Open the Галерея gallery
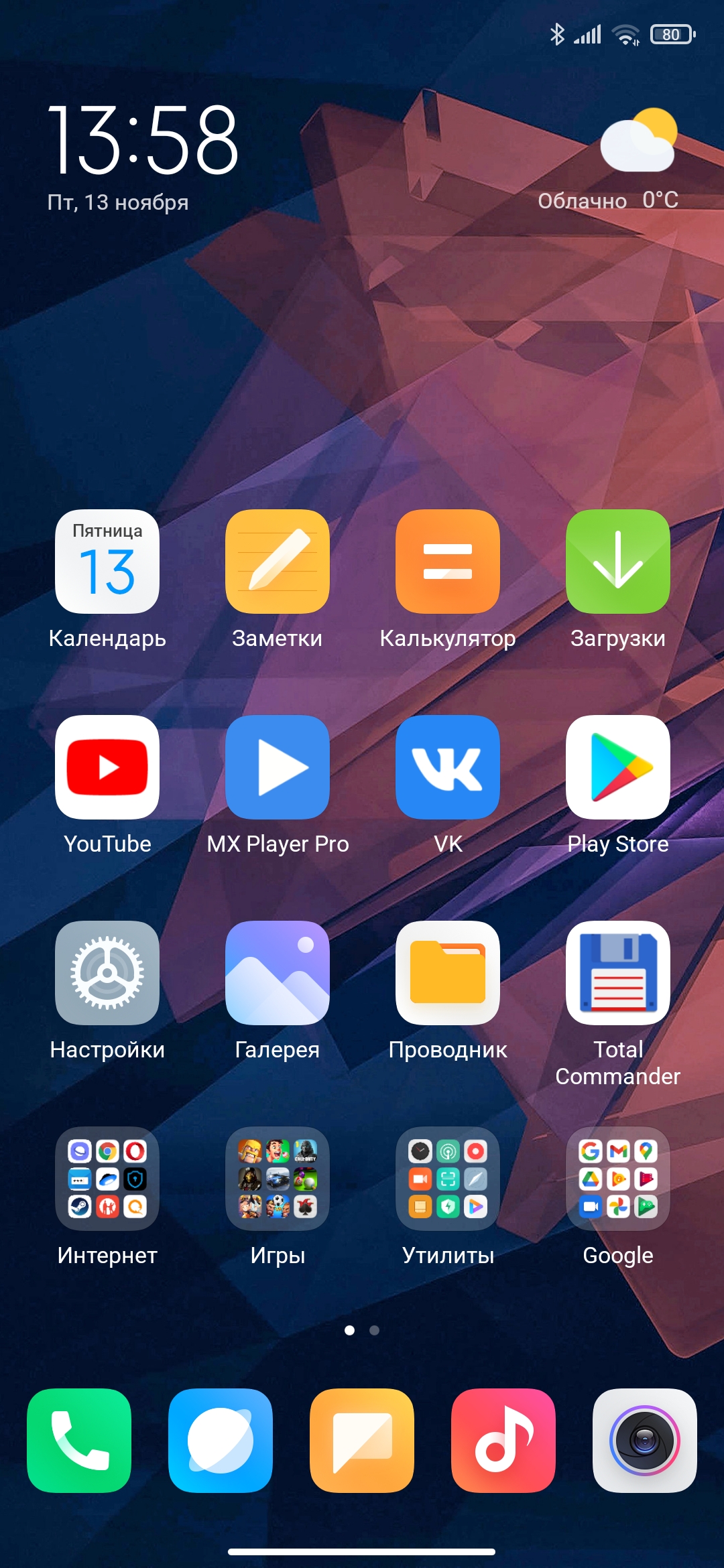This screenshot has width=724, height=1568. (278, 973)
